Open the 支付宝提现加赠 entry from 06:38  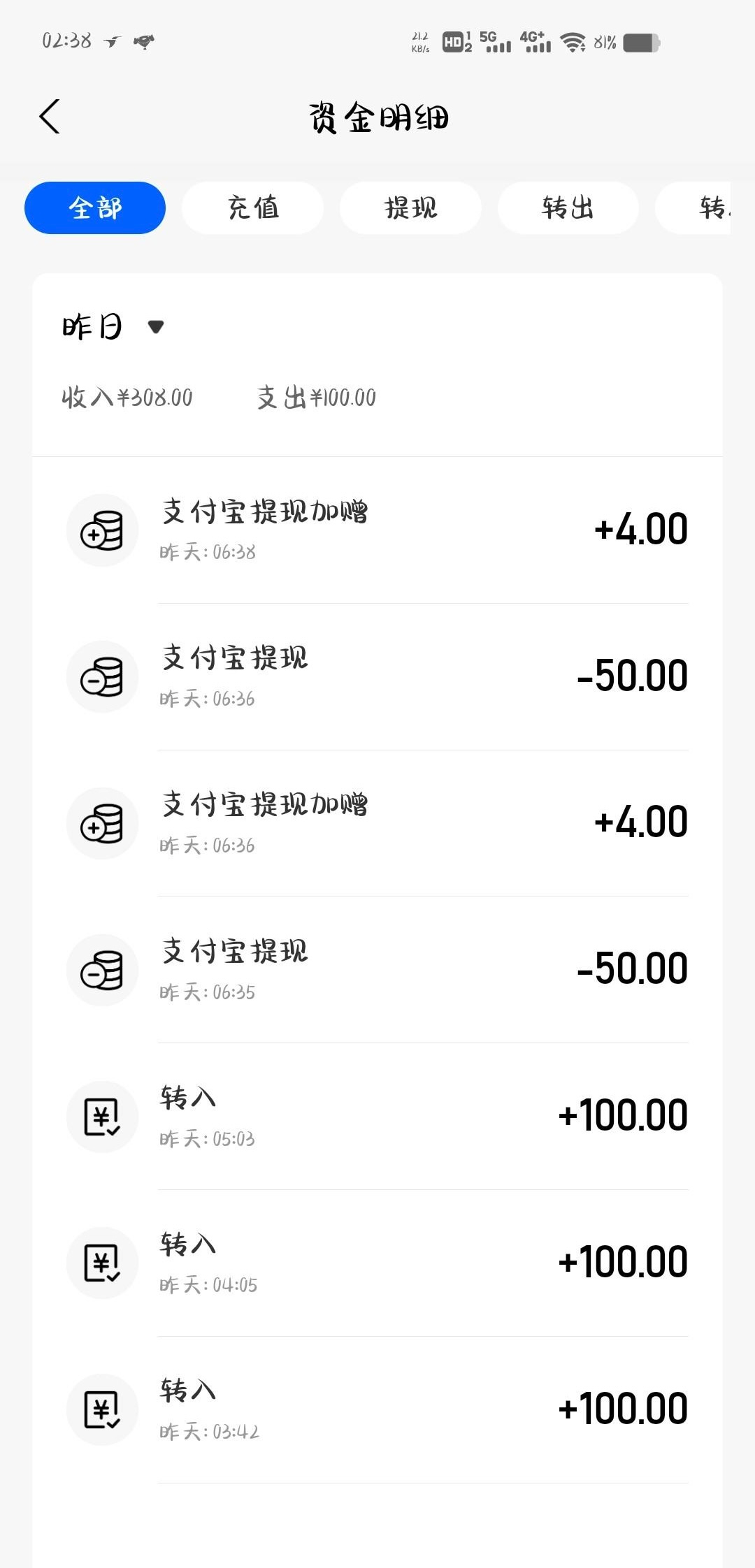pos(377,530)
